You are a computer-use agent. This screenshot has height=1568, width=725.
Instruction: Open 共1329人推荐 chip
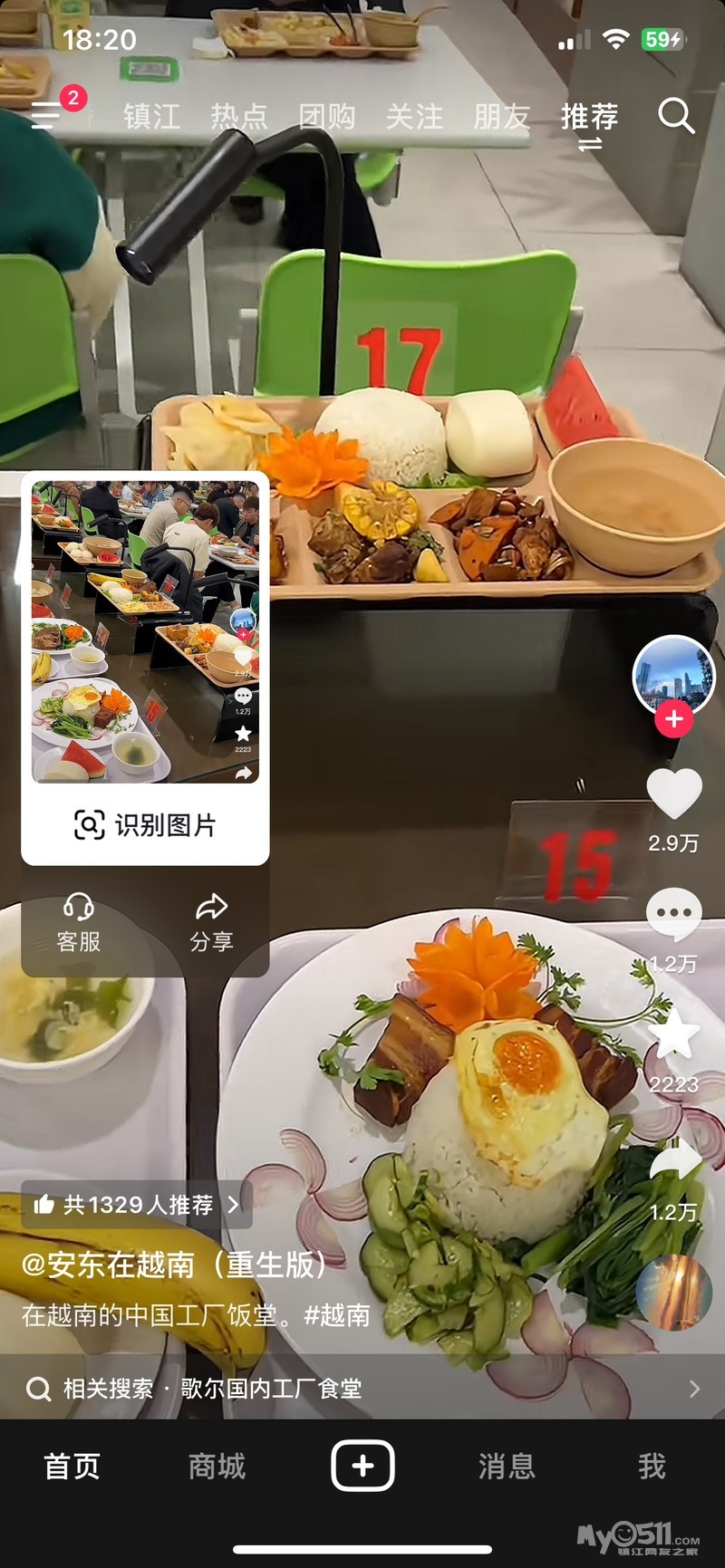click(136, 1204)
